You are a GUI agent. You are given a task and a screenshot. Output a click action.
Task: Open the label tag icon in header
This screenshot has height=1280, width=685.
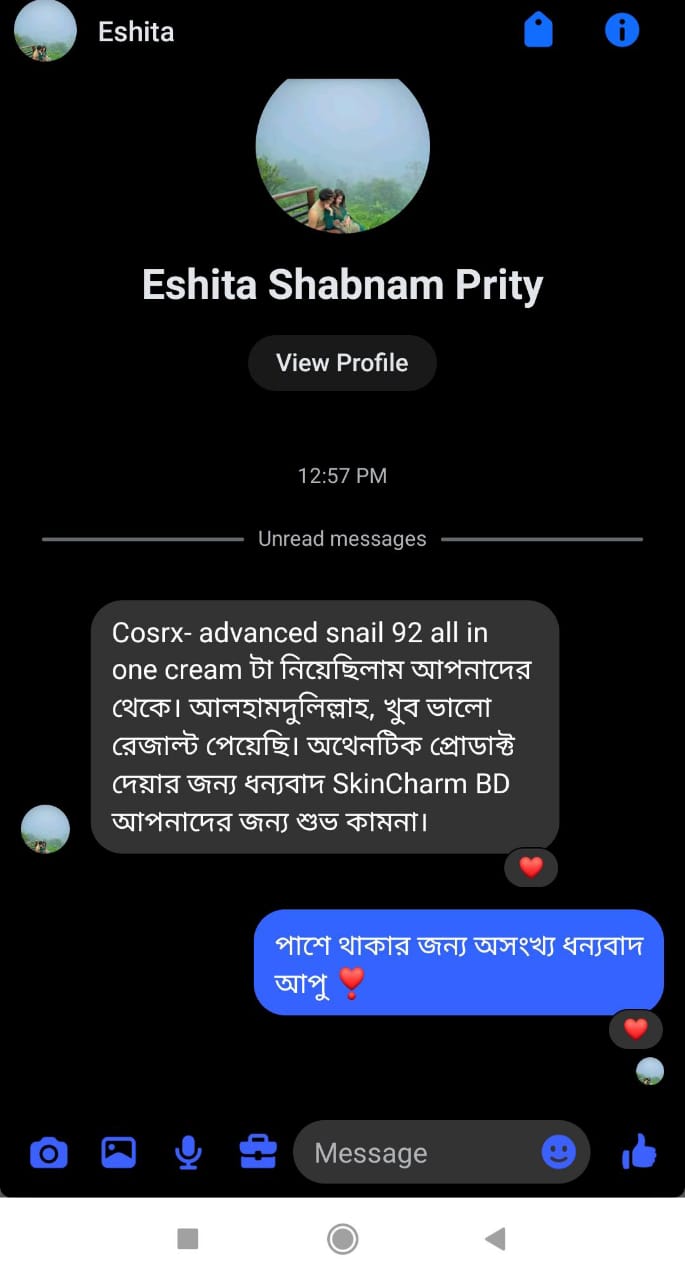[x=538, y=30]
